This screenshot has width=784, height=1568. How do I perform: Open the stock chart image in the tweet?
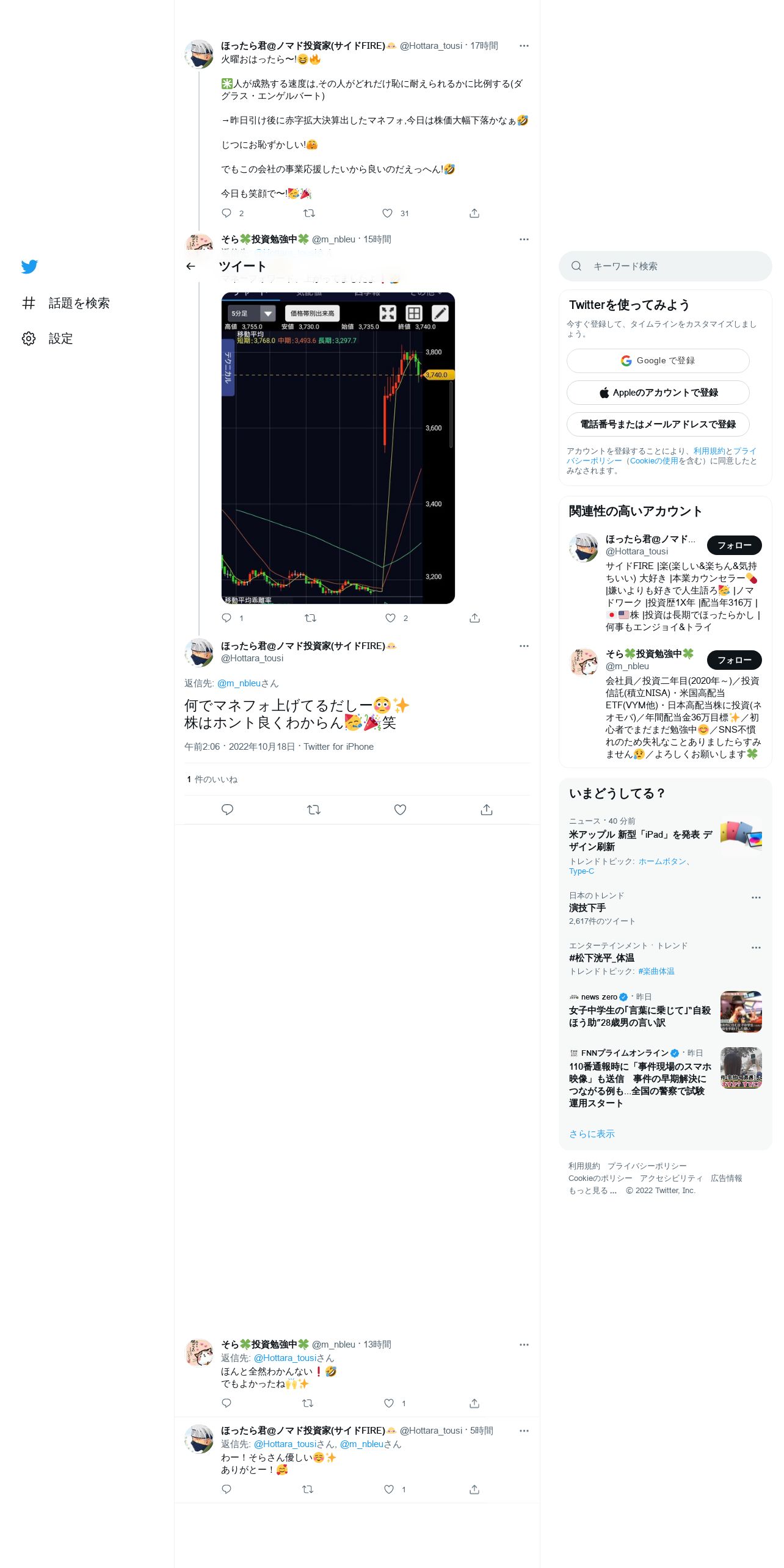coord(338,448)
